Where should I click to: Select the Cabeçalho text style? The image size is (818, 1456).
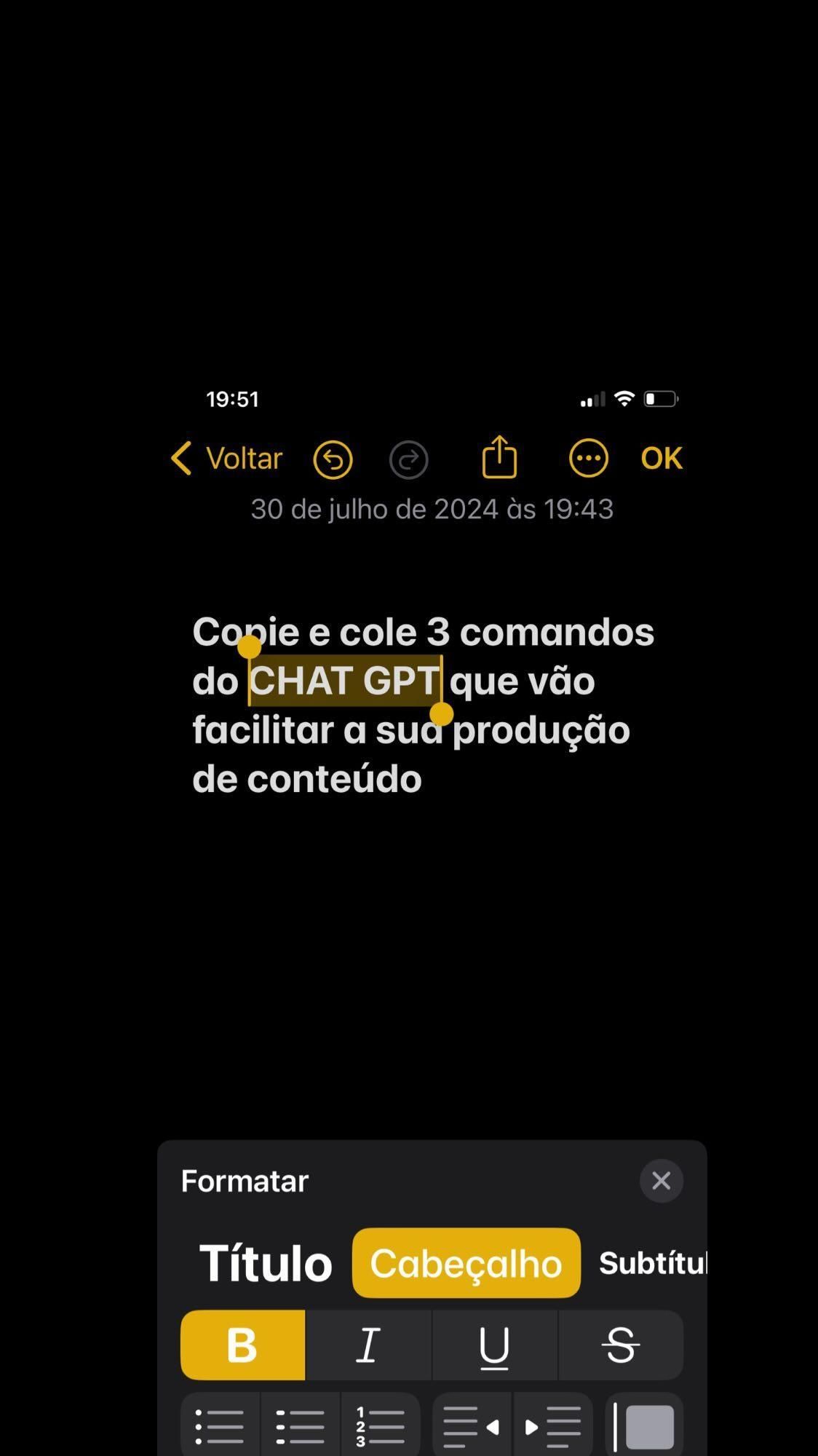pos(466,1263)
